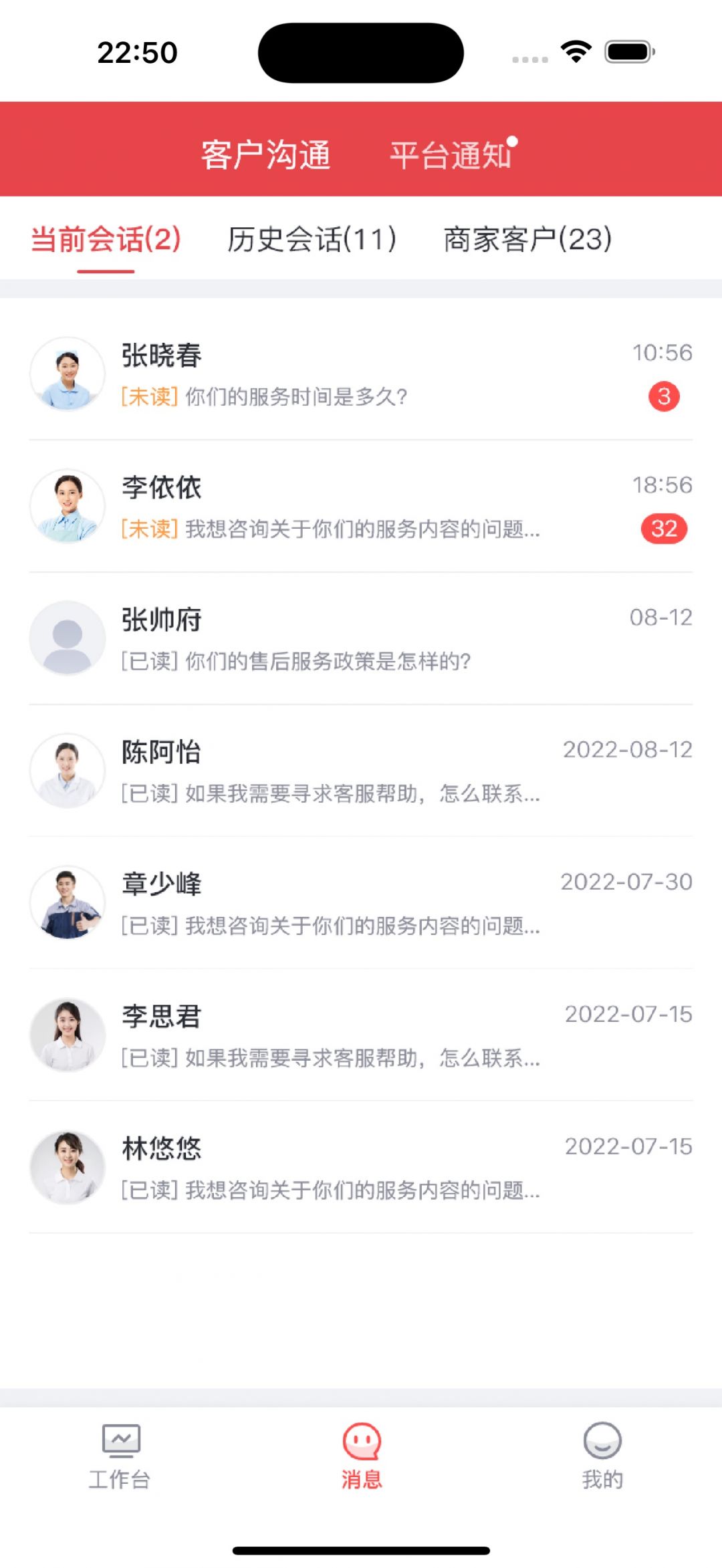Screen dimensions: 722x1568
Task: Open the 商家客户(23) tab
Action: [x=528, y=239]
